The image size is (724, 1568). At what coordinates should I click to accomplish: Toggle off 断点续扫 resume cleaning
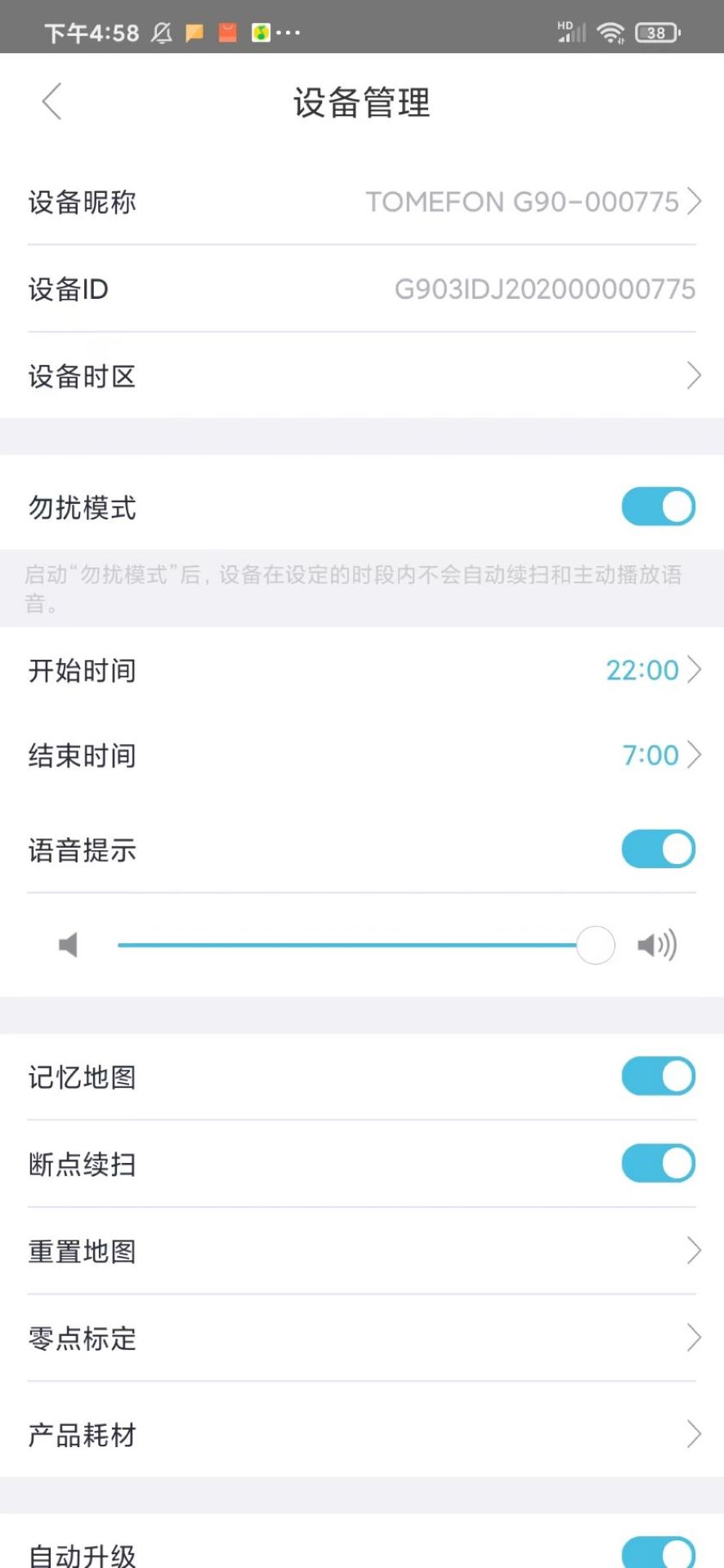[658, 1163]
